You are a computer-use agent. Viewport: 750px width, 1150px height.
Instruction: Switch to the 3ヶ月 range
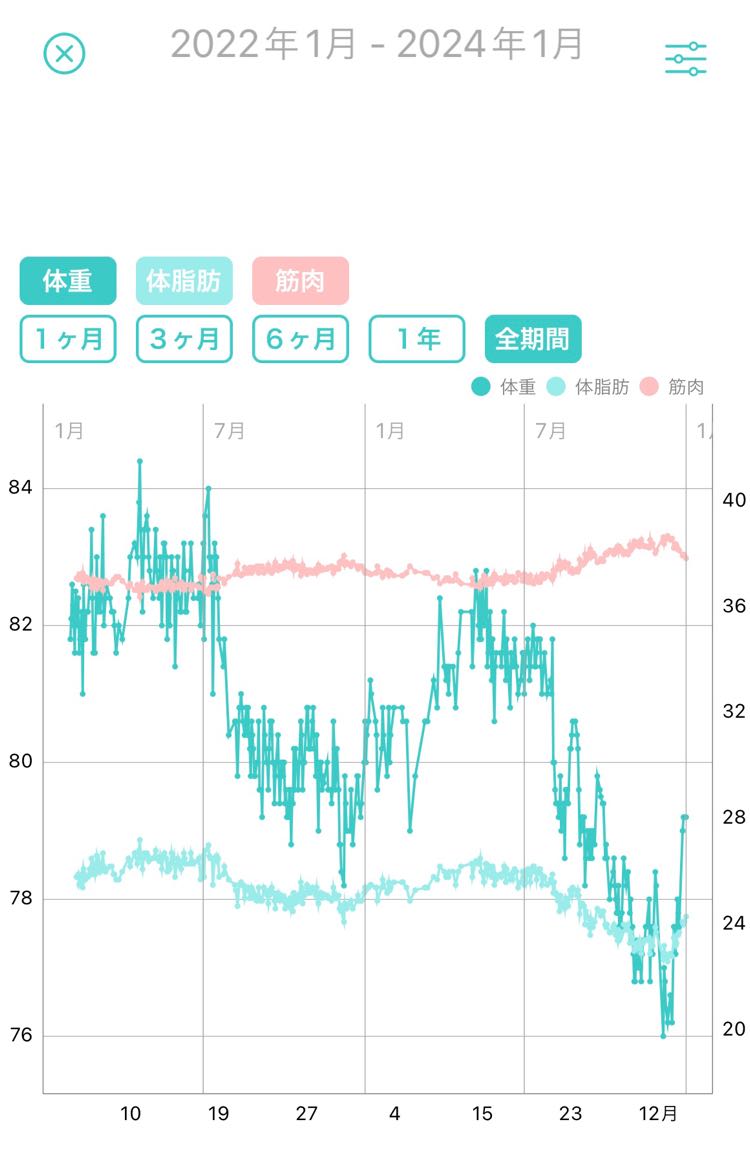[x=184, y=339]
